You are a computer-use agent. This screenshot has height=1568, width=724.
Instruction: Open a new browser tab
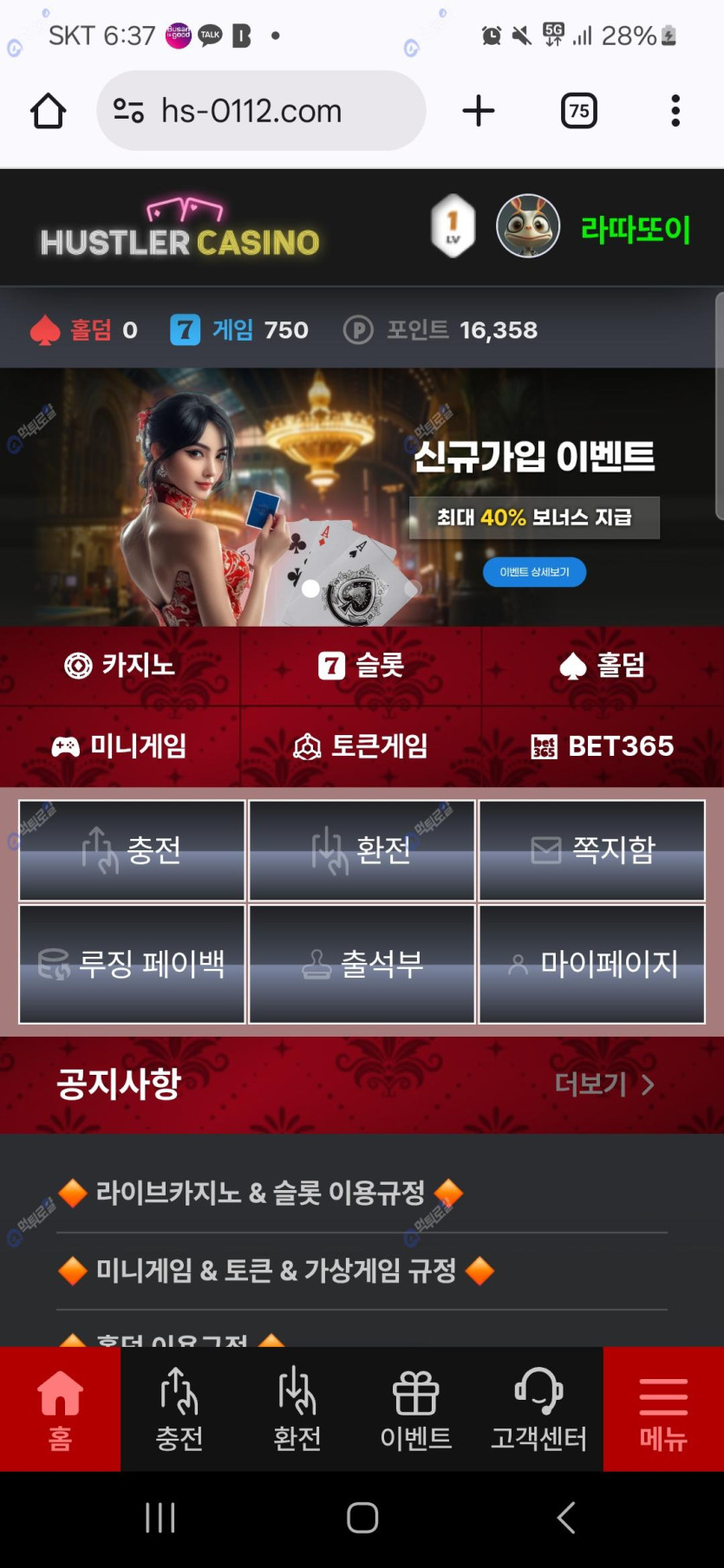pyautogui.click(x=478, y=111)
